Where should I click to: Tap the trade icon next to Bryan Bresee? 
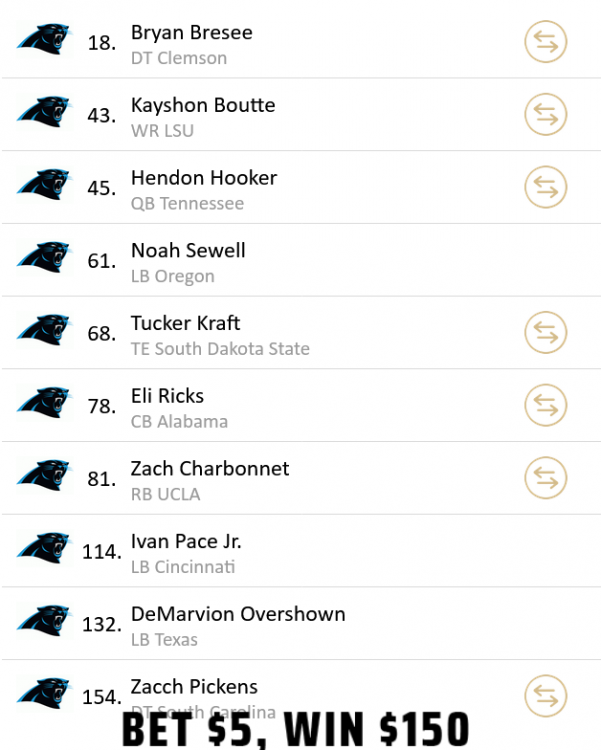click(x=545, y=42)
